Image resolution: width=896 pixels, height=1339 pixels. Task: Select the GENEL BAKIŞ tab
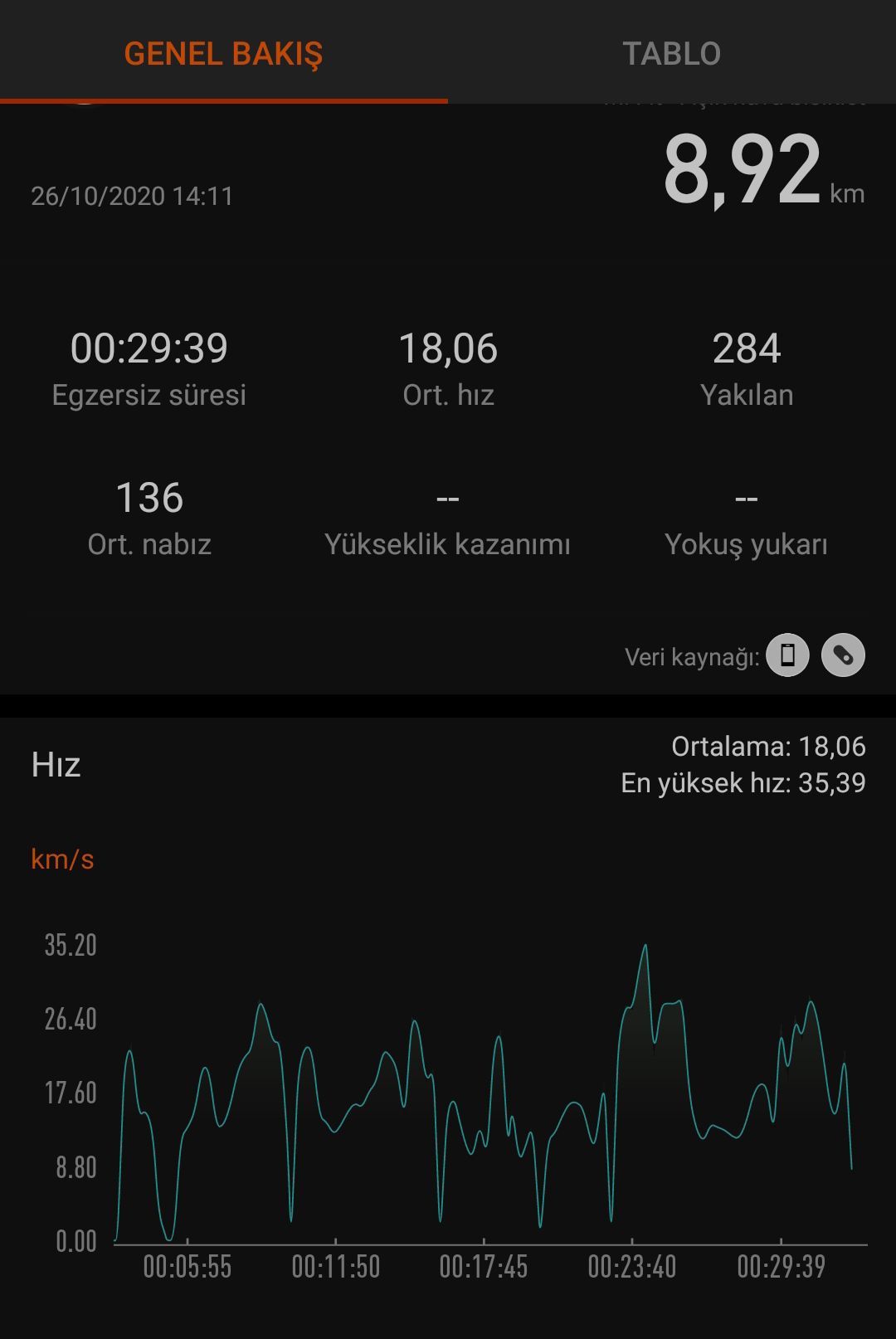223,54
